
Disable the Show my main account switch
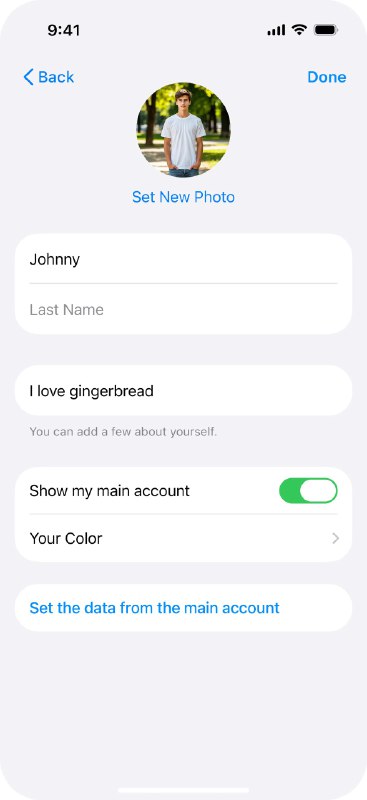(x=308, y=491)
